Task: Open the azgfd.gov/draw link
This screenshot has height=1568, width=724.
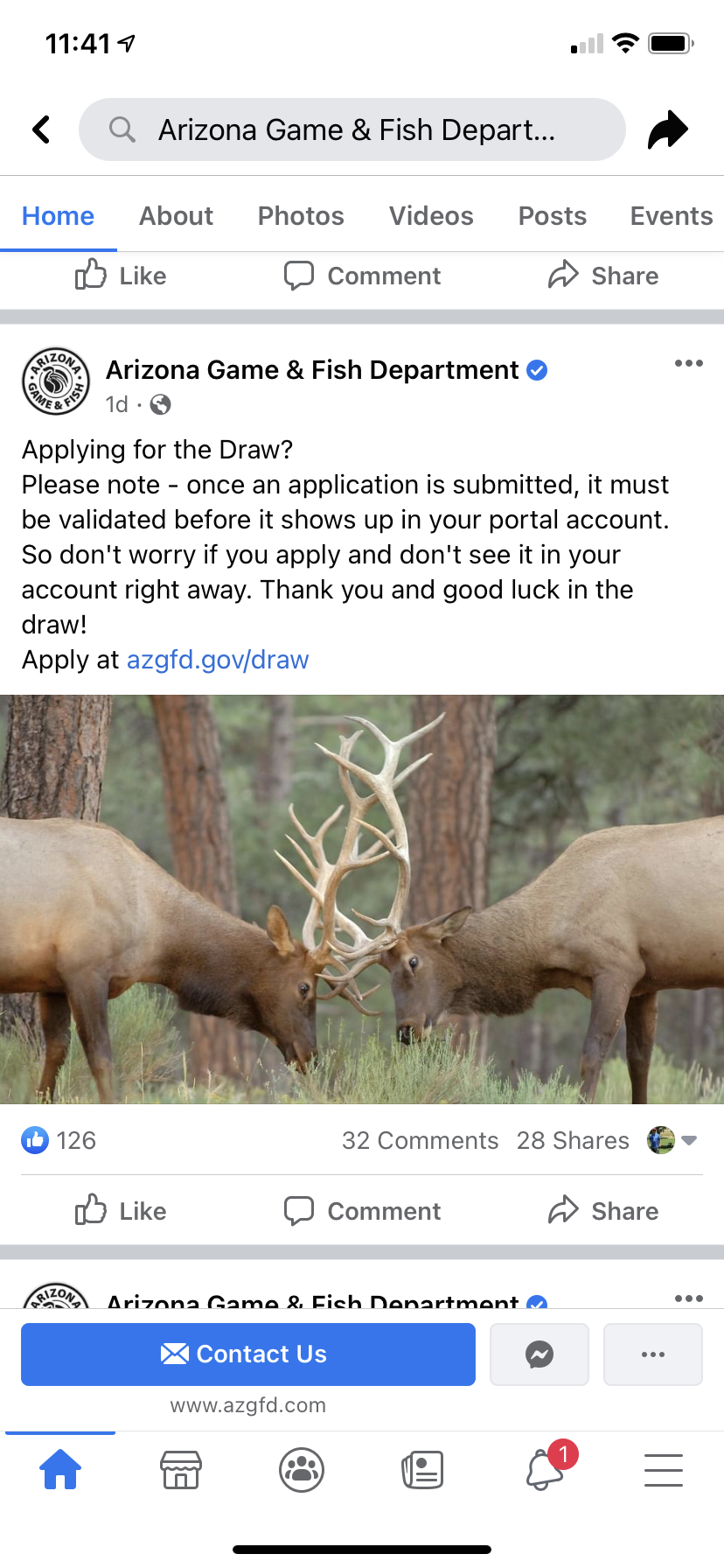Action: coord(218,660)
